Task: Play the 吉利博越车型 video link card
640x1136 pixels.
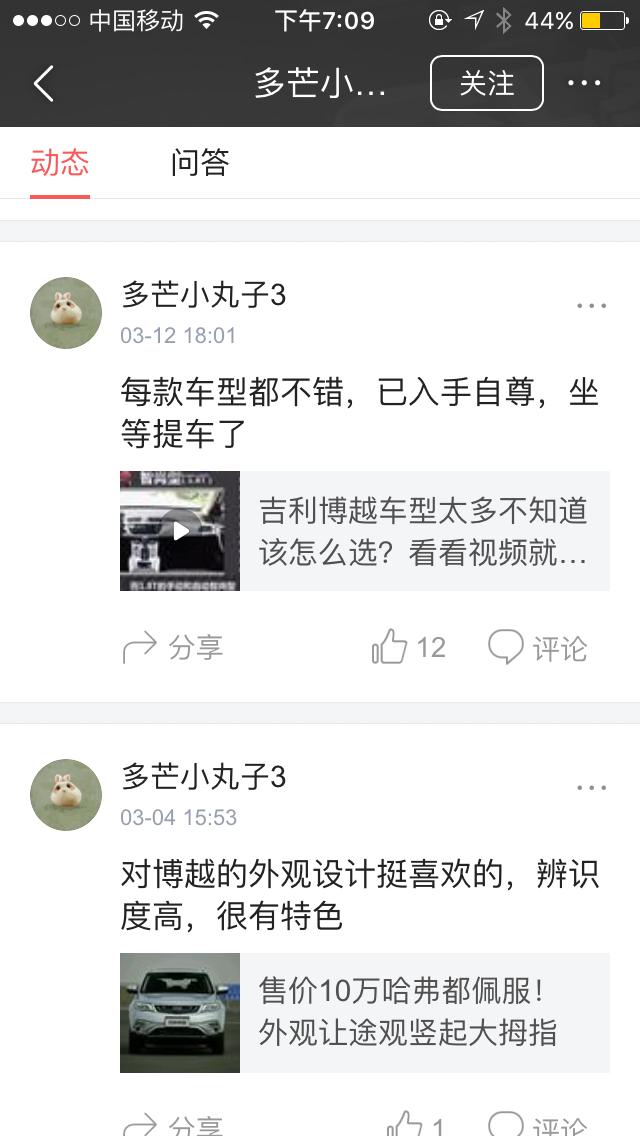Action: [x=364, y=531]
